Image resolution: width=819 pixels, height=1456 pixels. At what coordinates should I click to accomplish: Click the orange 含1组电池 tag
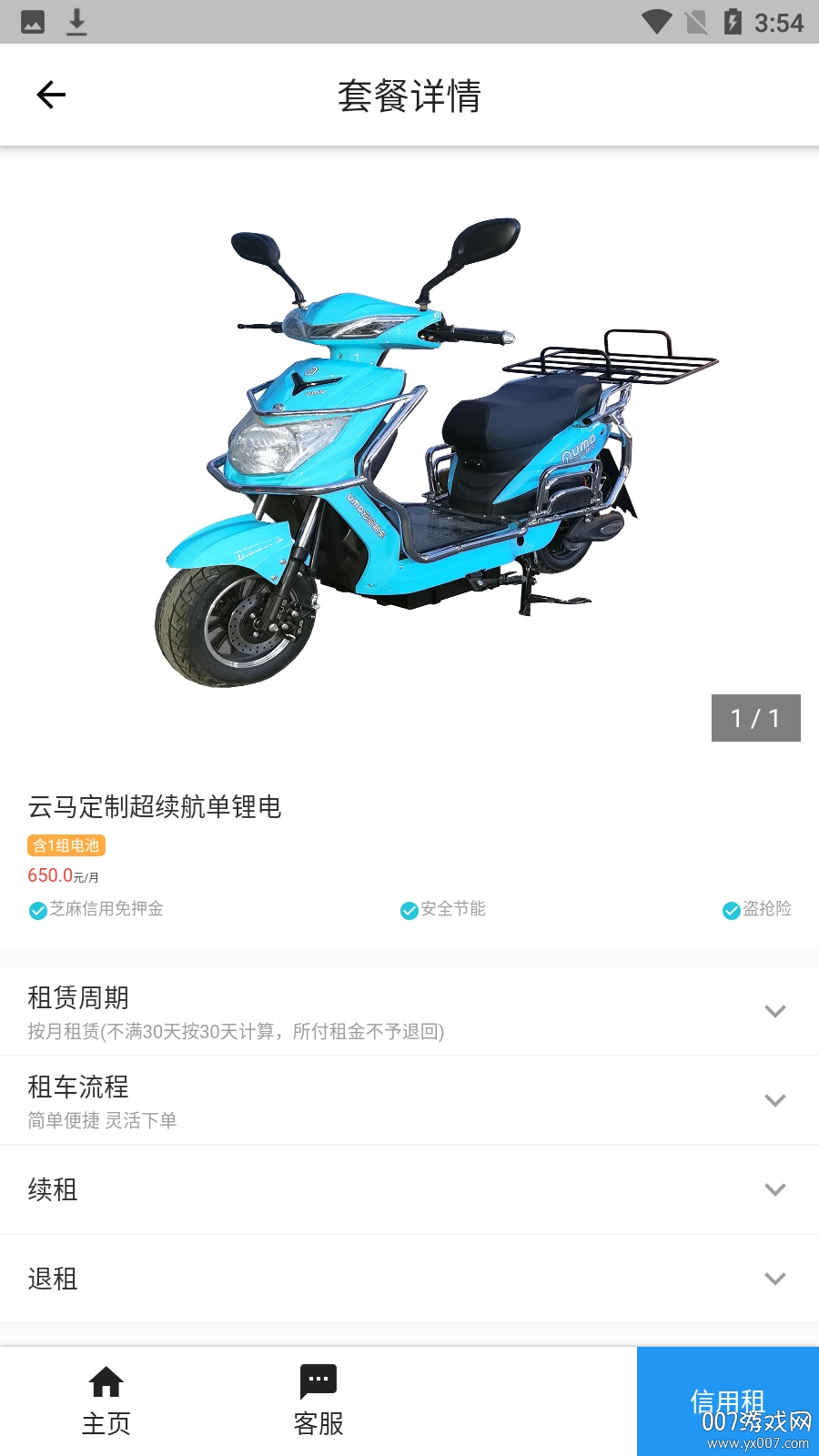pos(66,844)
